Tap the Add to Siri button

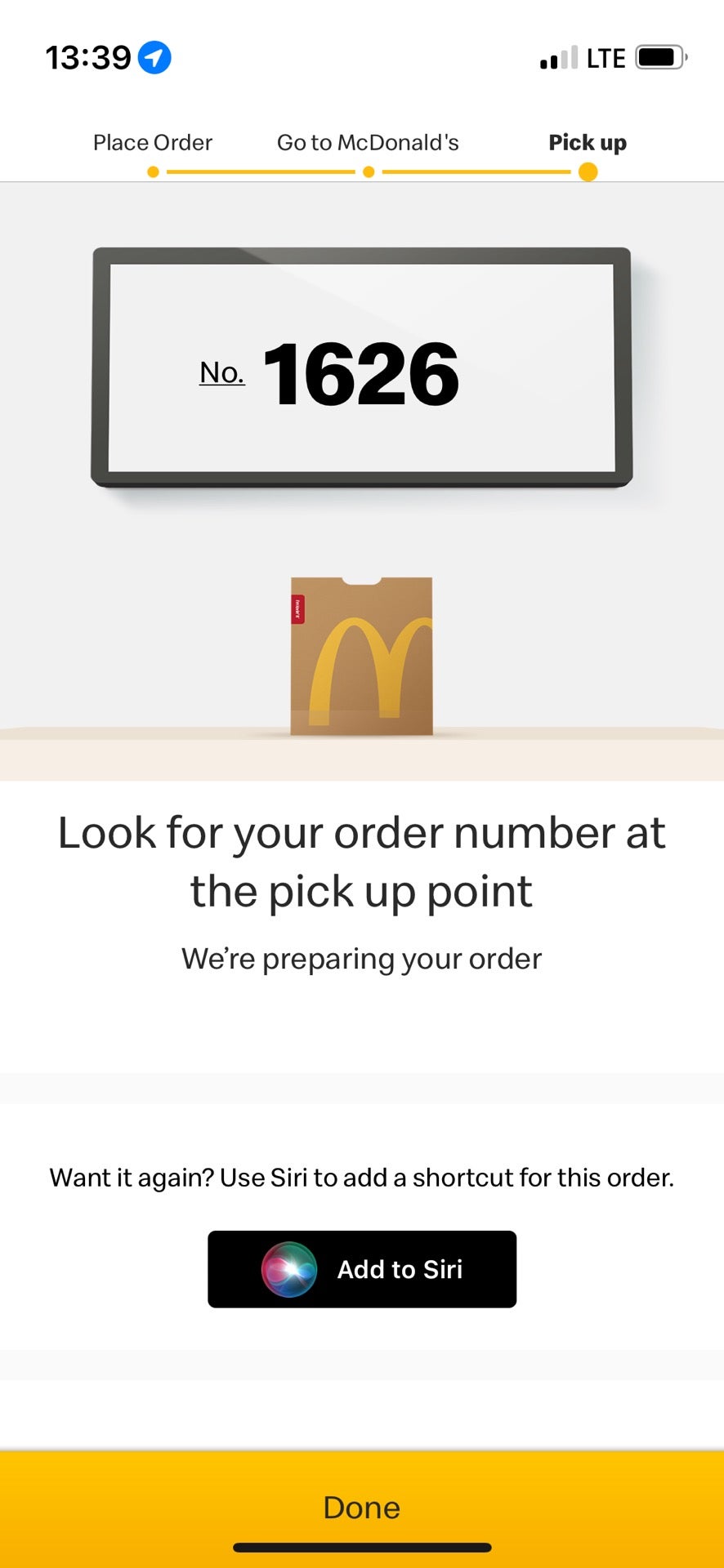click(x=362, y=1269)
